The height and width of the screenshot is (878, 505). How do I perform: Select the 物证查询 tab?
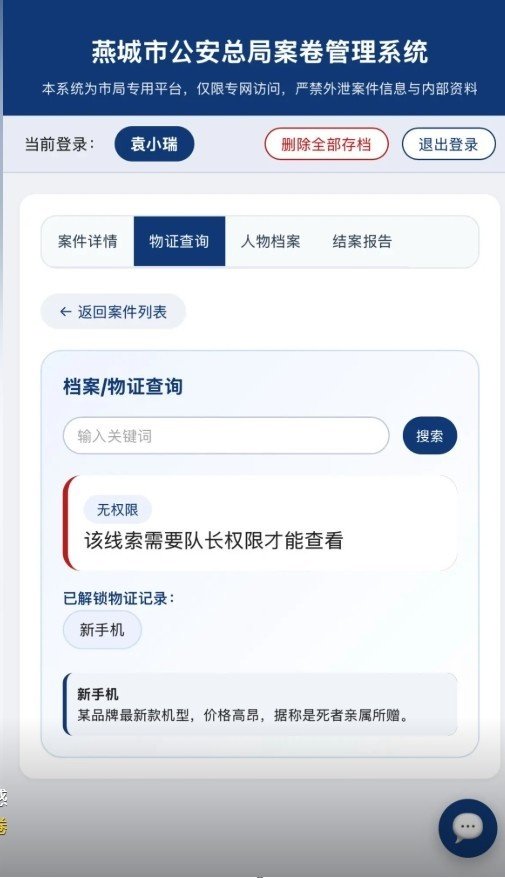click(179, 241)
